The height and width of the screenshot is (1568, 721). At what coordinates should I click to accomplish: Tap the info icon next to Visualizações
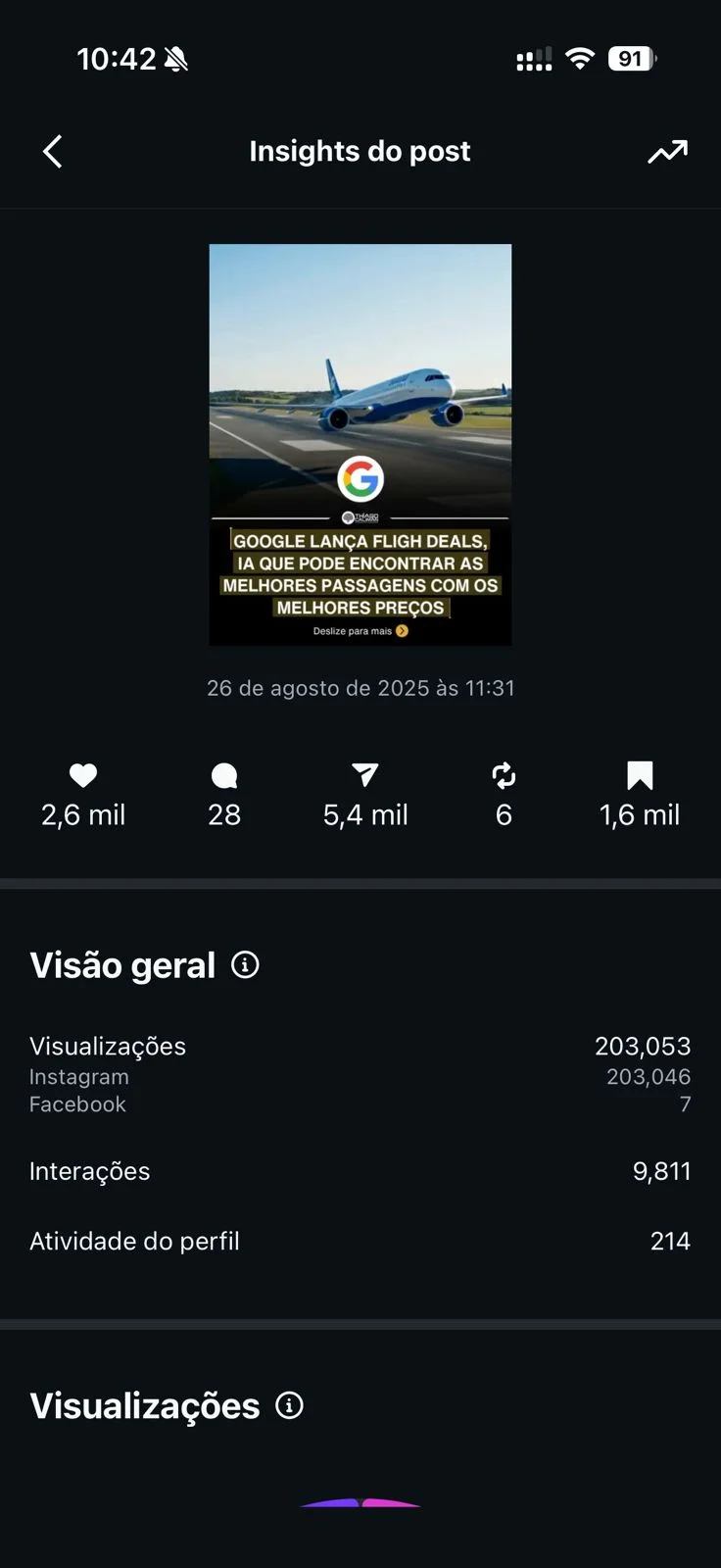click(288, 1406)
